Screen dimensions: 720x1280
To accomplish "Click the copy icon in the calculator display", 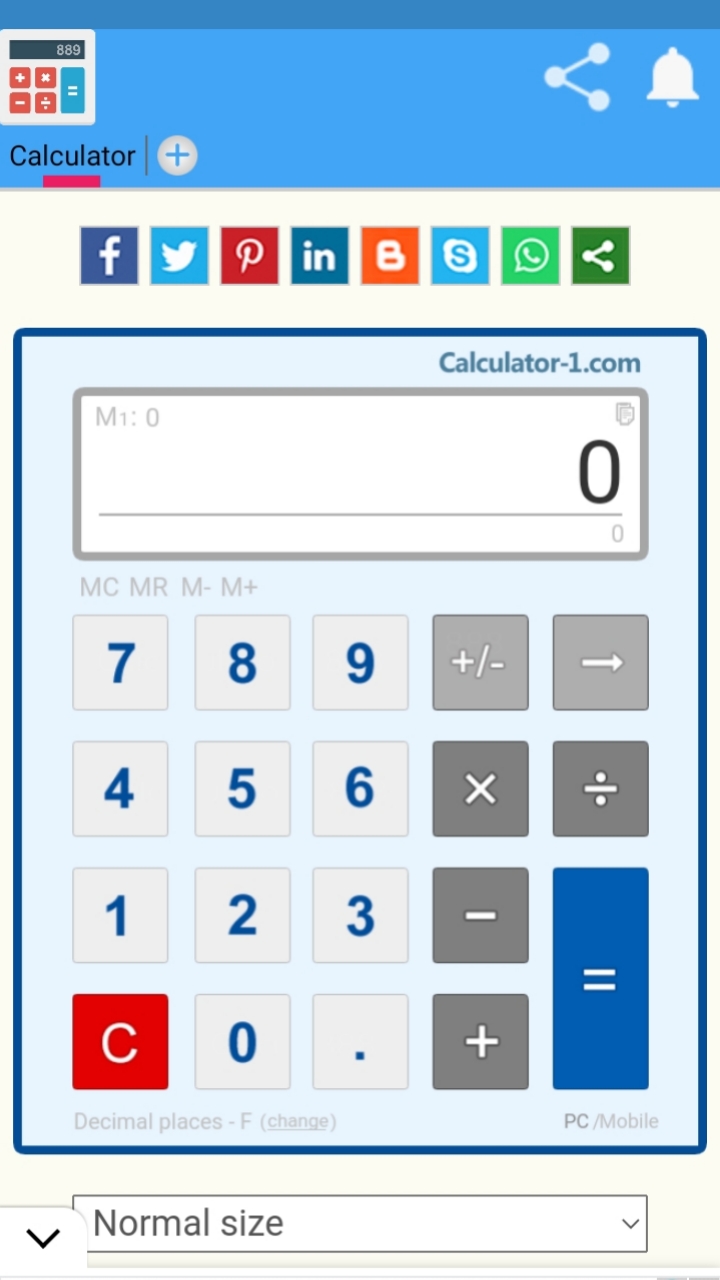I will [x=625, y=415].
